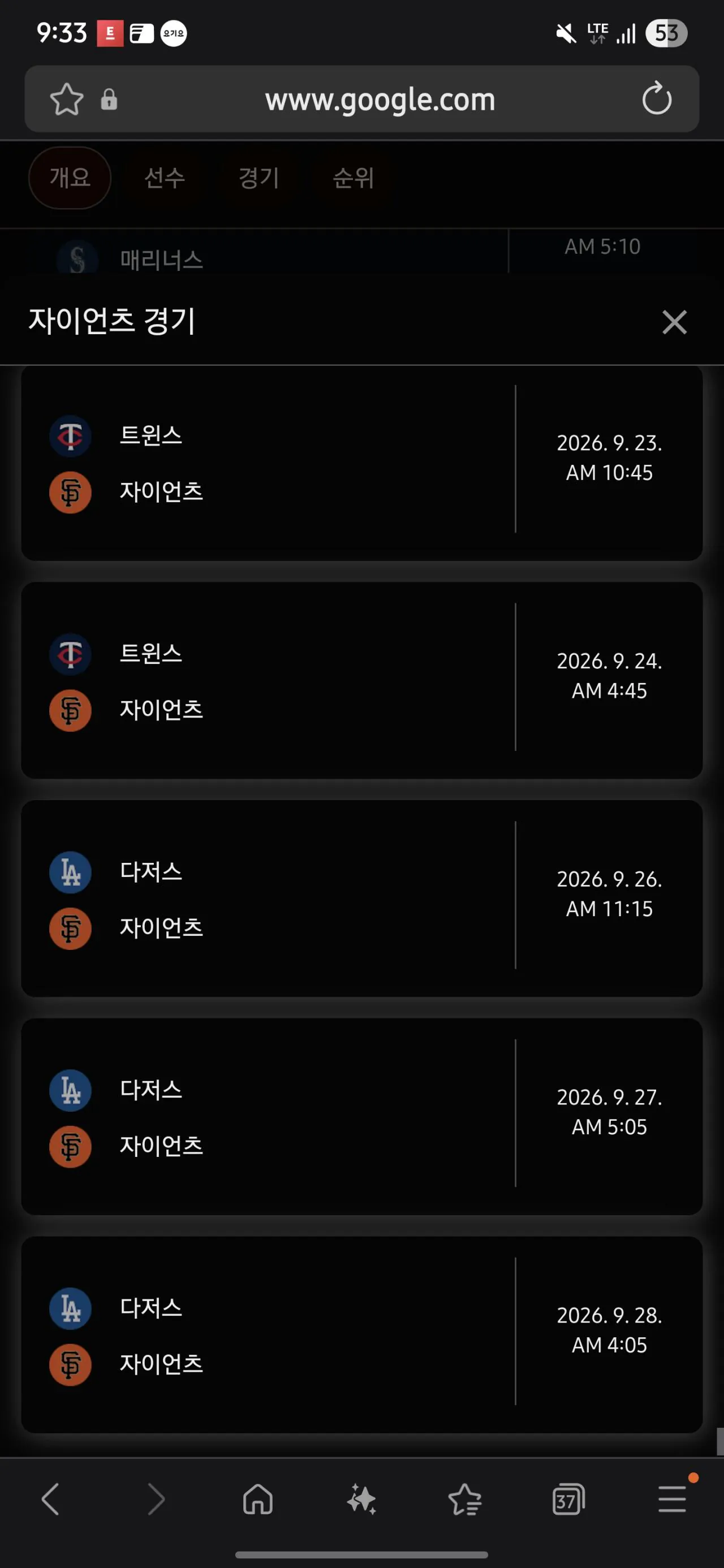This screenshot has width=724, height=1568.
Task: Close the 자이언츠 경기 panel
Action: coord(674,322)
